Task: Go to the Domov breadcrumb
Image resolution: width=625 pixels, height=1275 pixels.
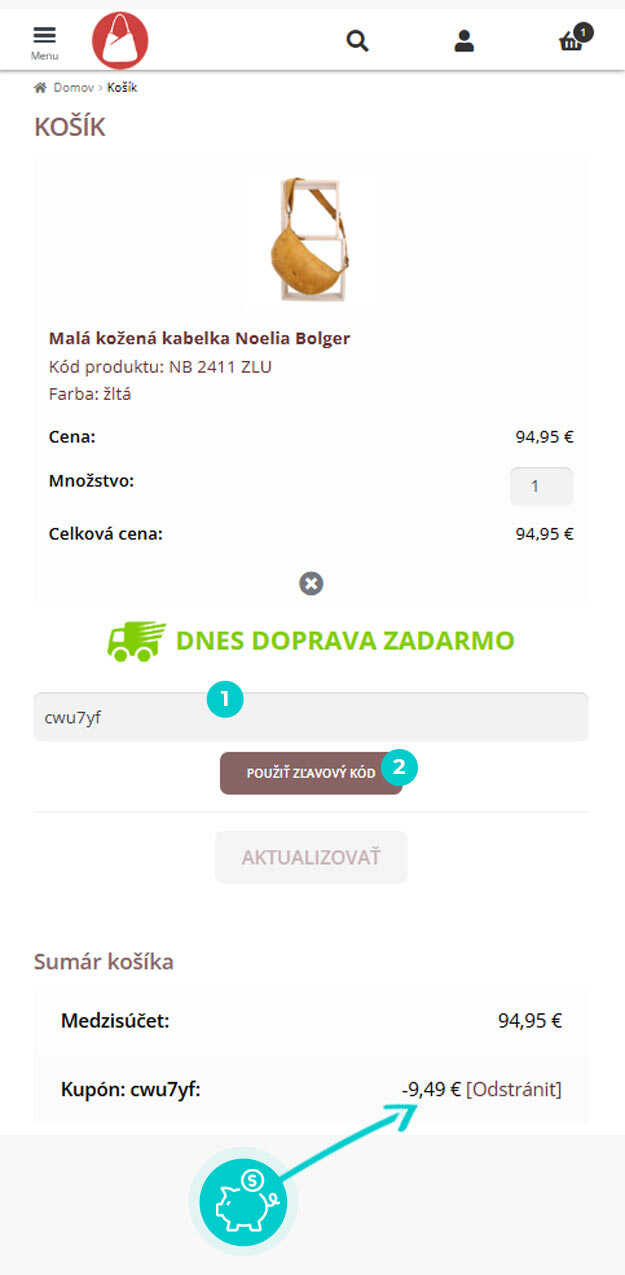Action: click(x=73, y=88)
